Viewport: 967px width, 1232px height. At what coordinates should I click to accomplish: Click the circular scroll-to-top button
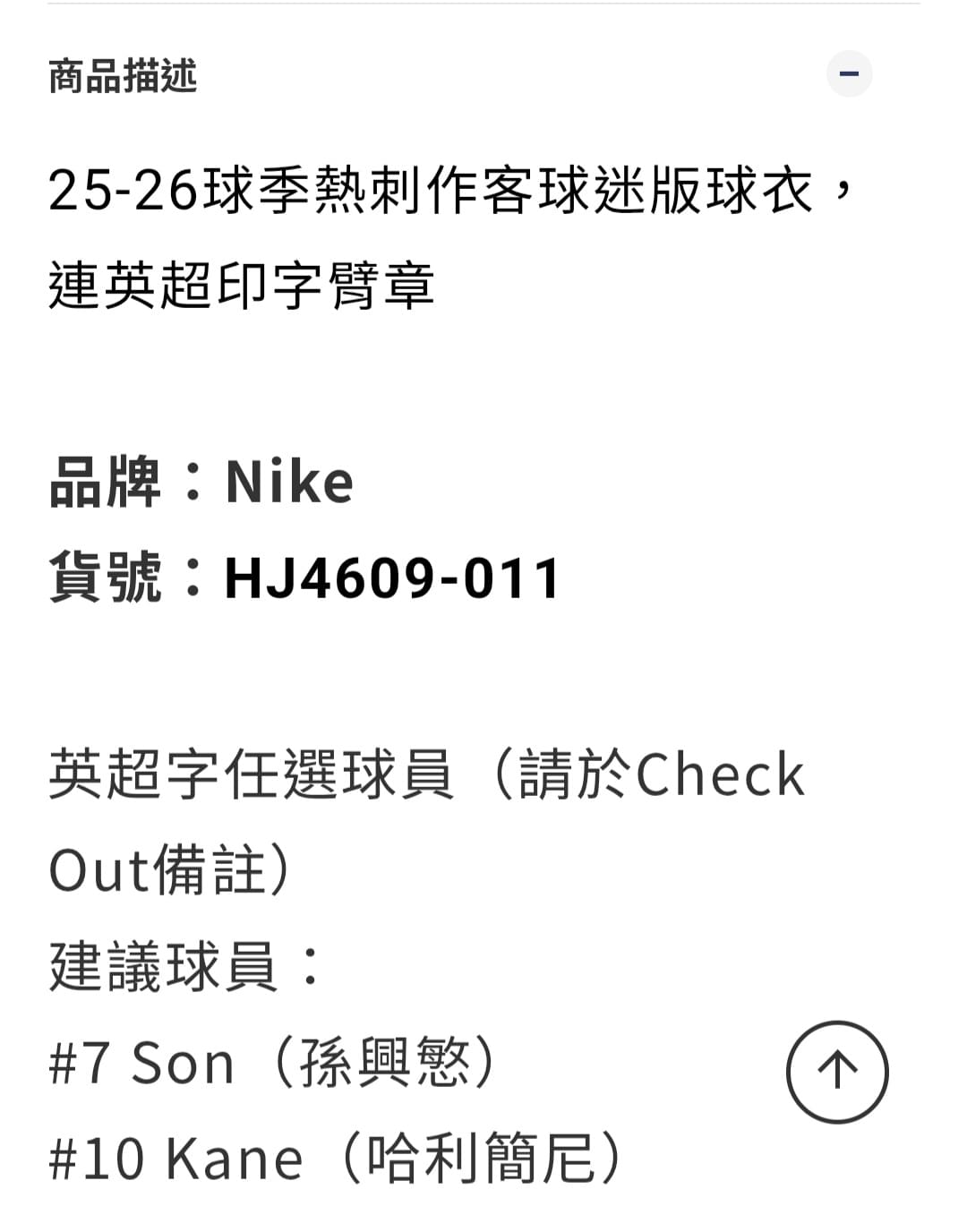point(836,1073)
